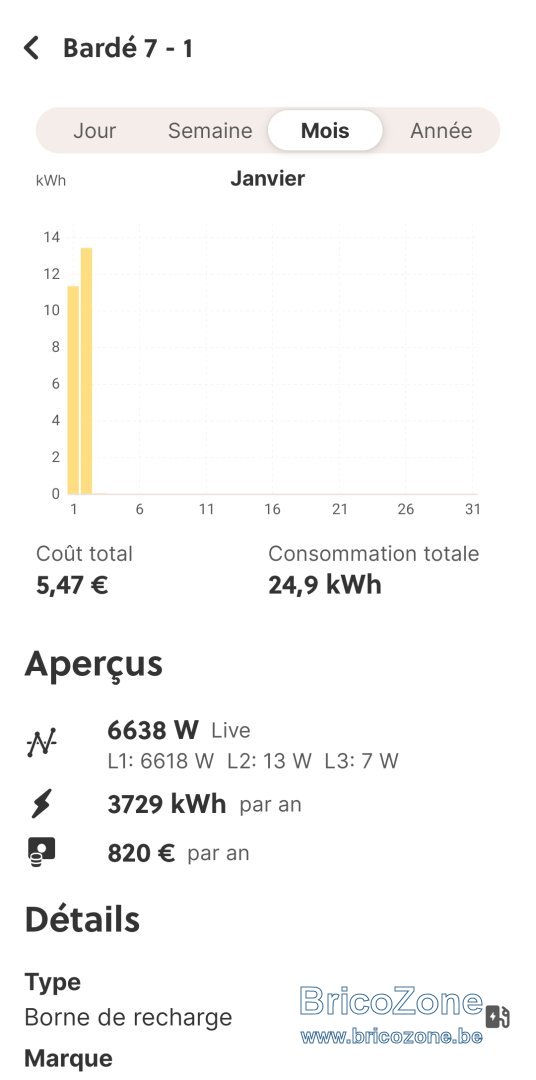Switch to the Semaine view
Screen dimensions: 536x1080
click(x=210, y=131)
